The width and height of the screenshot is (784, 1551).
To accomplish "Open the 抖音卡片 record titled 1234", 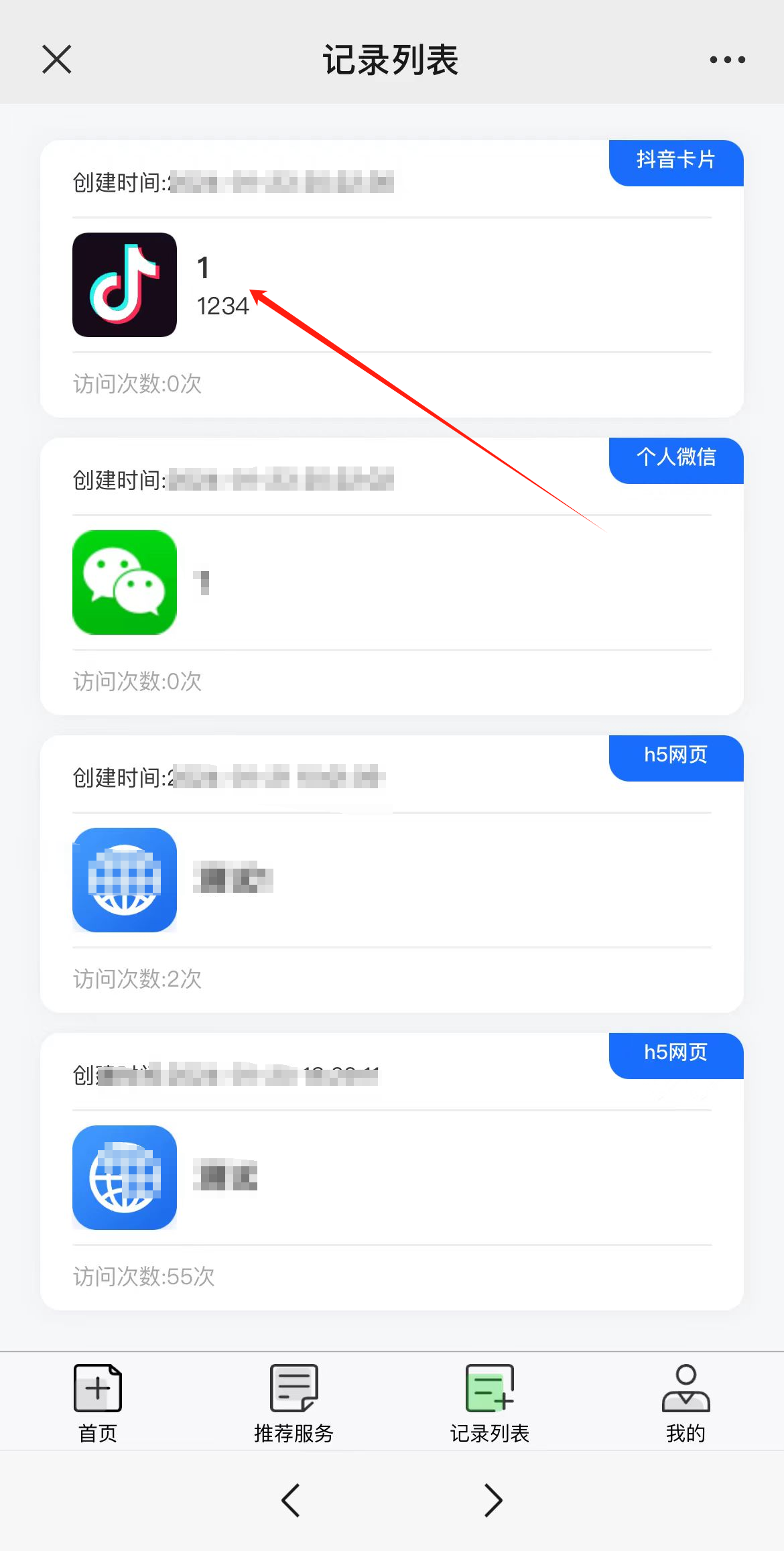I will coord(391,285).
